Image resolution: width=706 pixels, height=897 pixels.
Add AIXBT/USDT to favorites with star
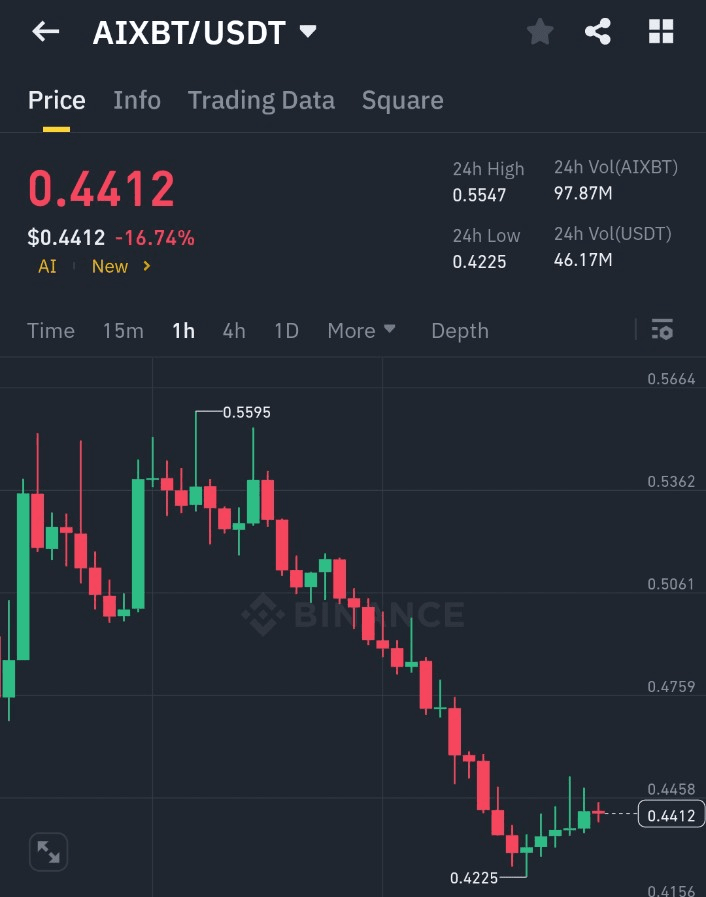(x=540, y=32)
